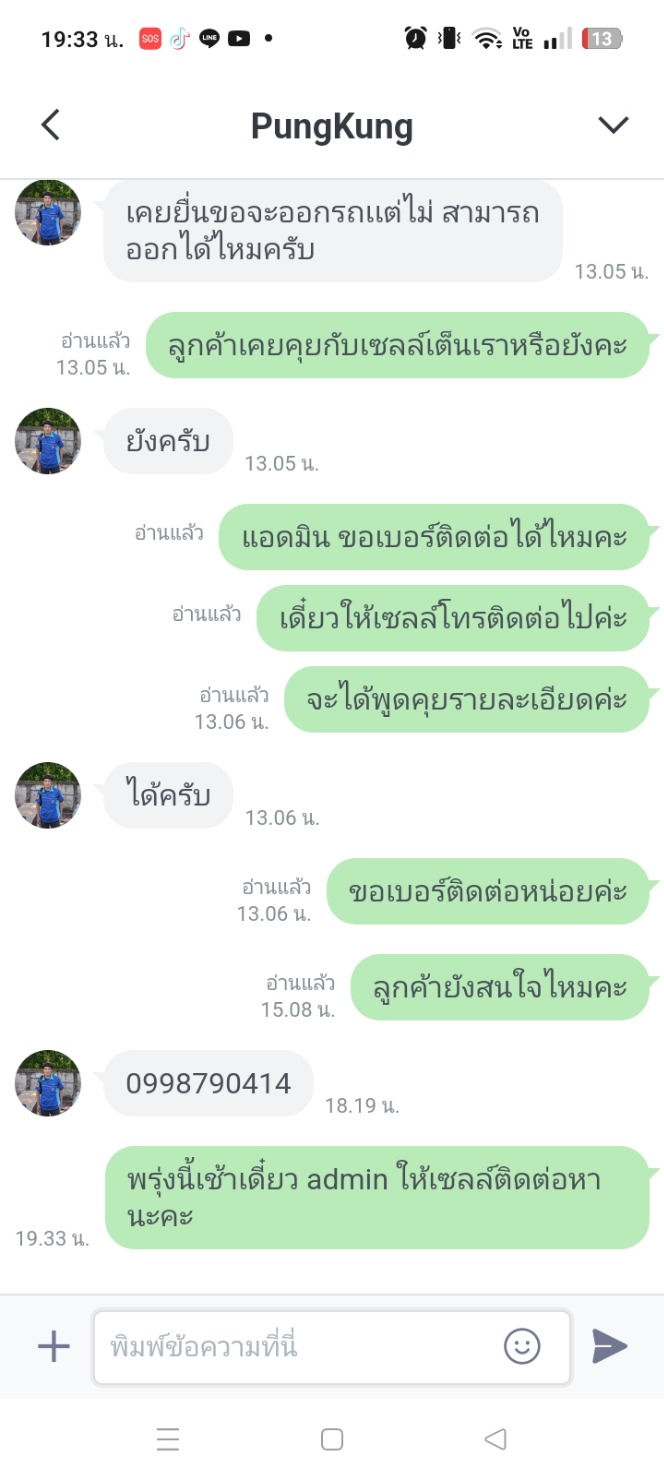
Task: Open the emoji sticker picker
Action: pyautogui.click(x=521, y=1346)
